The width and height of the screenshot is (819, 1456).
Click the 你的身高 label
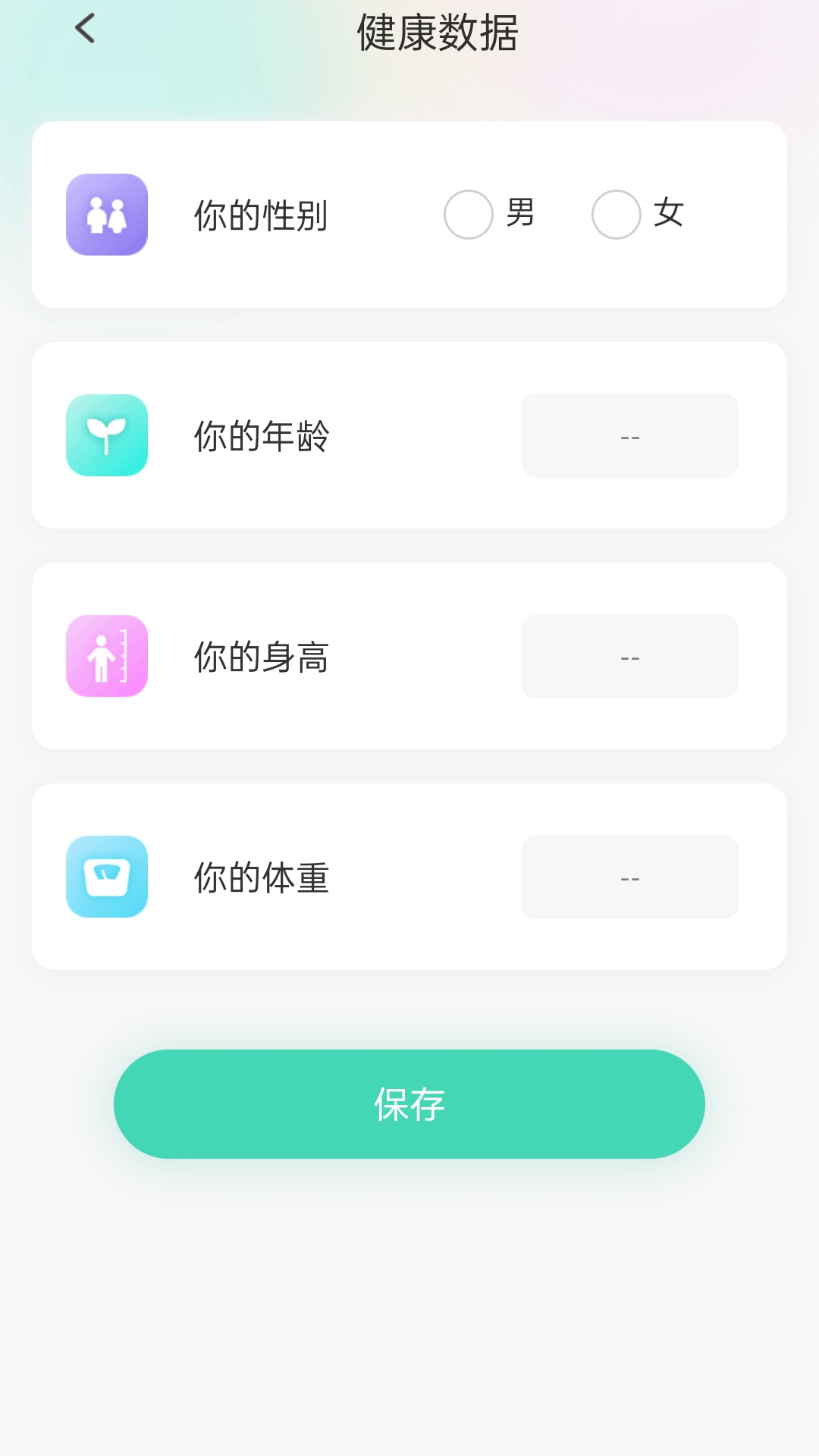260,657
